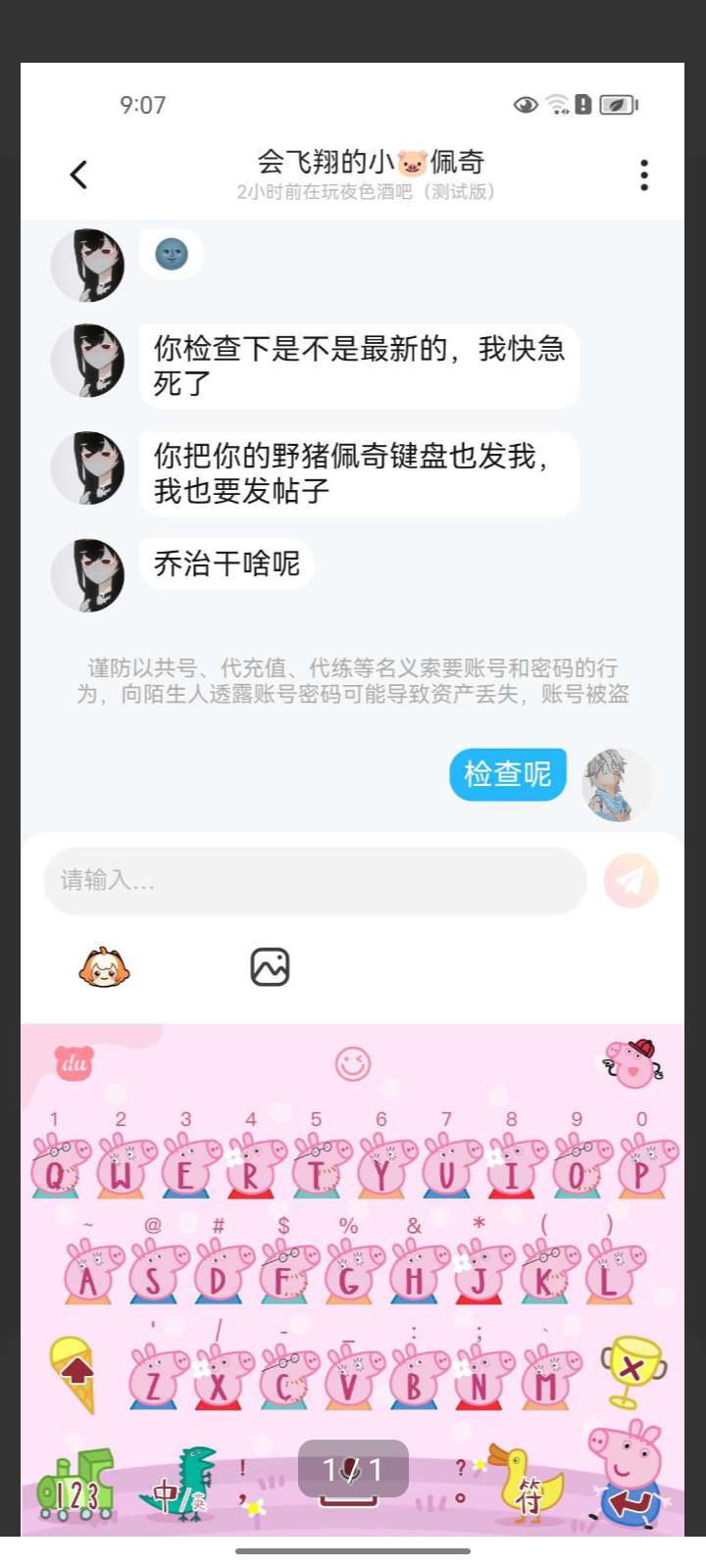Open the sender's avatar beside 乔治干啥呢
This screenshot has height=1568, width=706.
coord(88,575)
